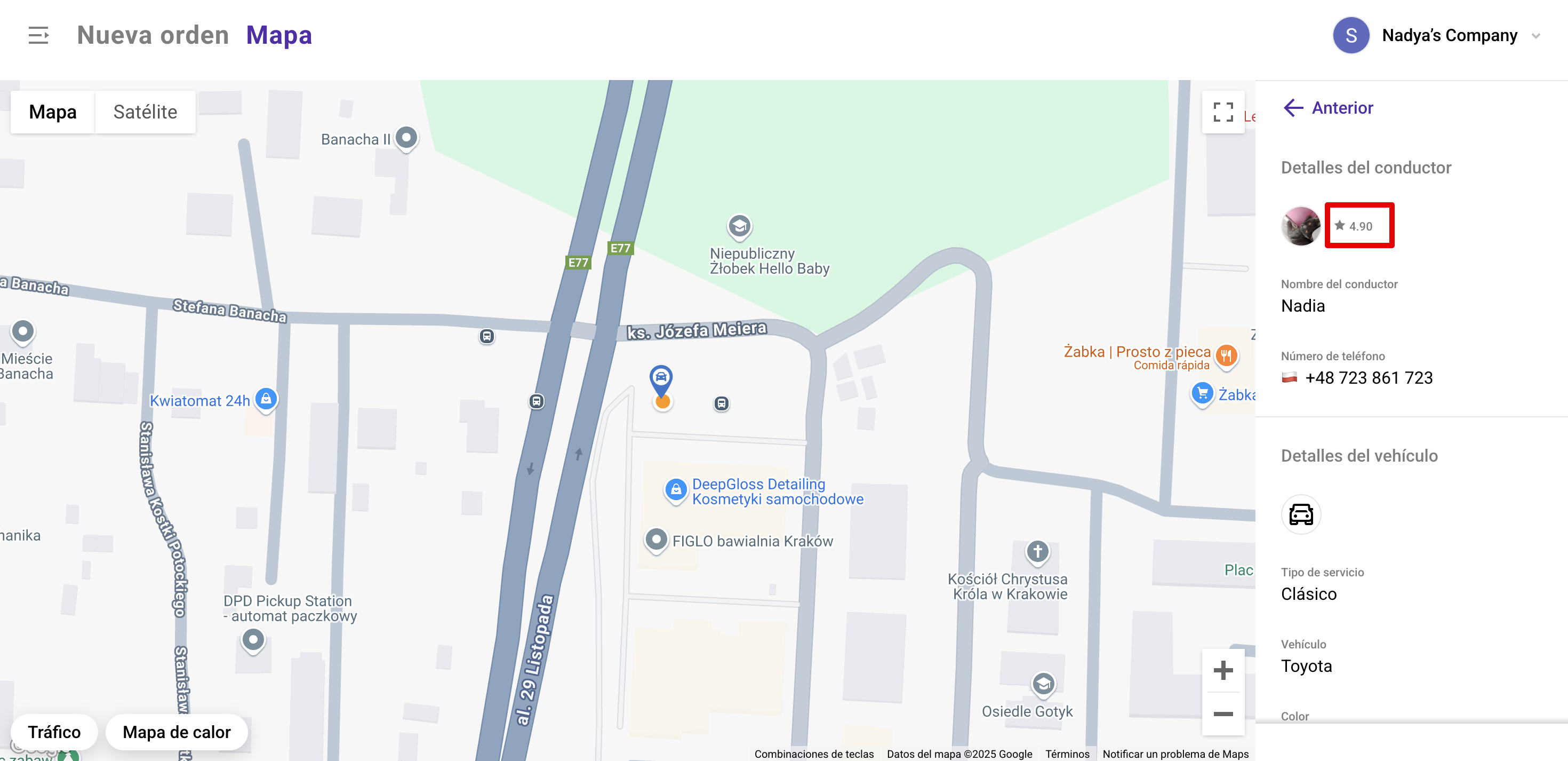The height and width of the screenshot is (761, 1568).
Task: Select the Mapa view type
Action: pos(53,112)
